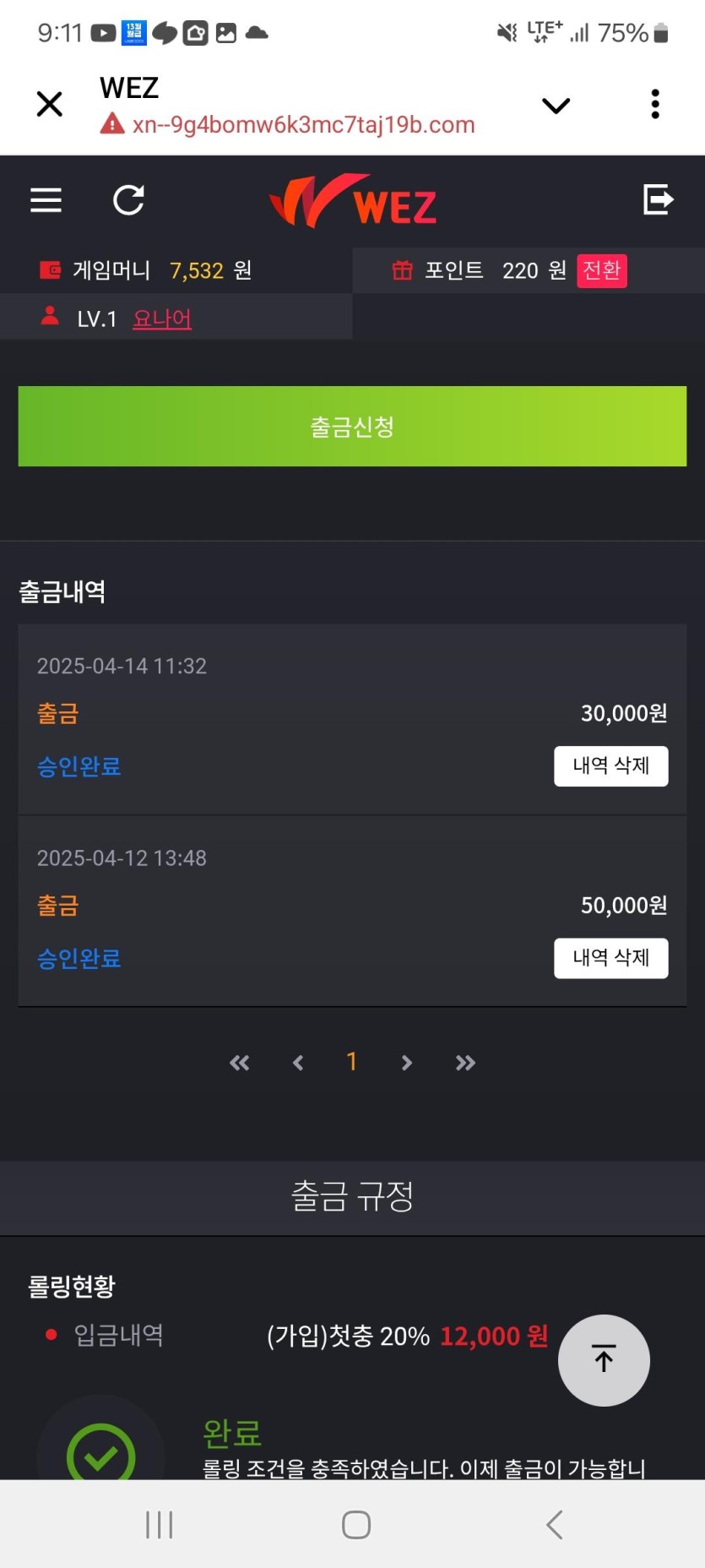Convert points with 전환 button
705x1568 pixels.
coord(601,270)
